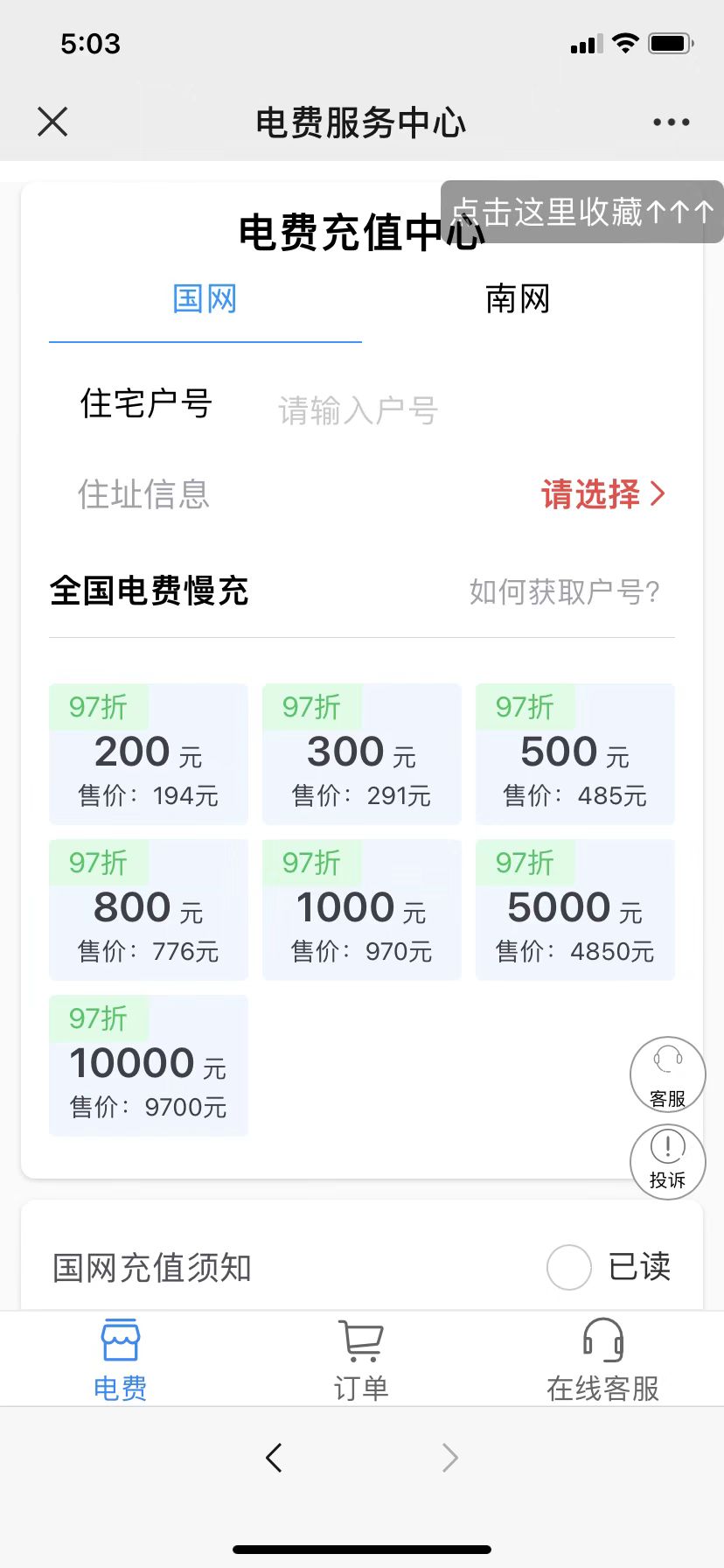Choose the 300元 recharge option
The image size is (724, 1568).
361,754
